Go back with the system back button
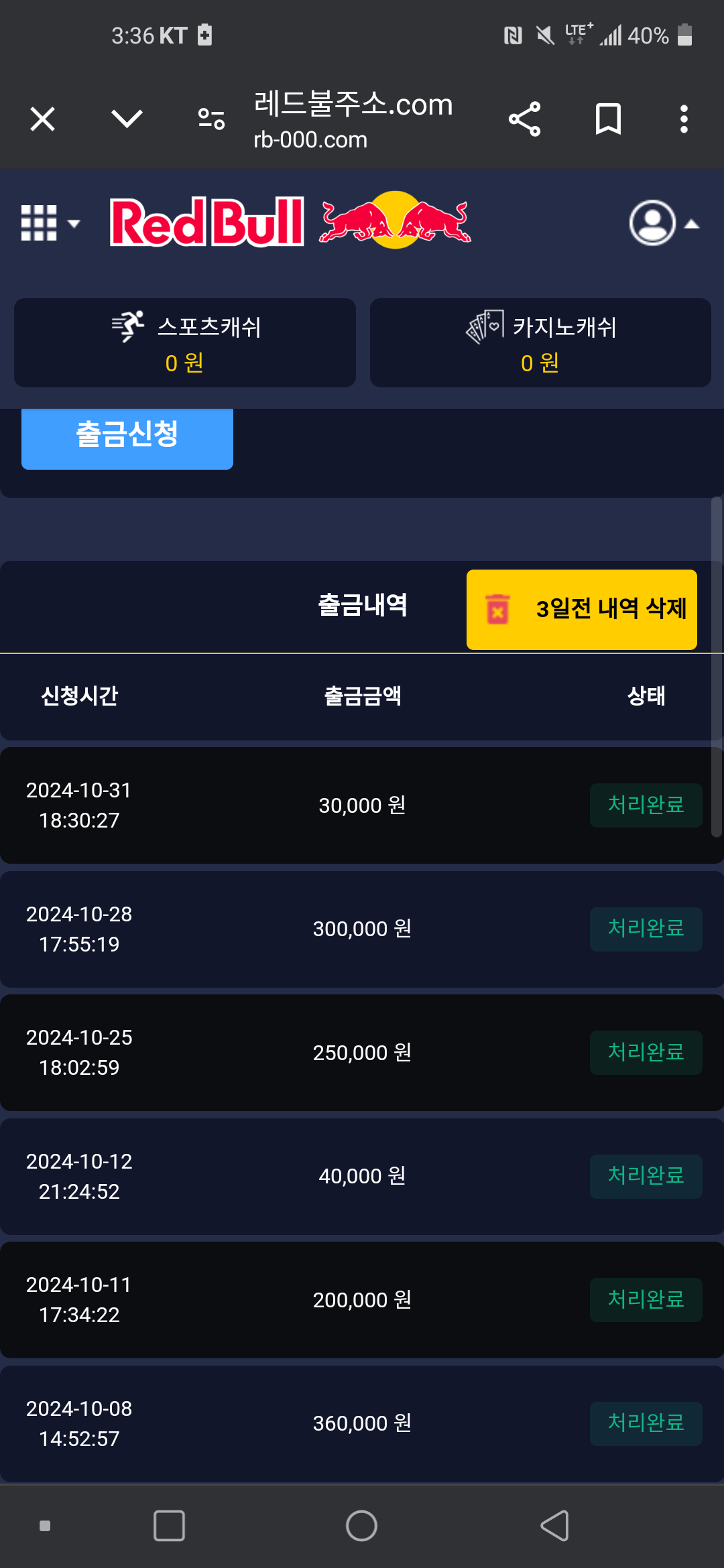Screen dimensions: 724x1568 (554, 1526)
